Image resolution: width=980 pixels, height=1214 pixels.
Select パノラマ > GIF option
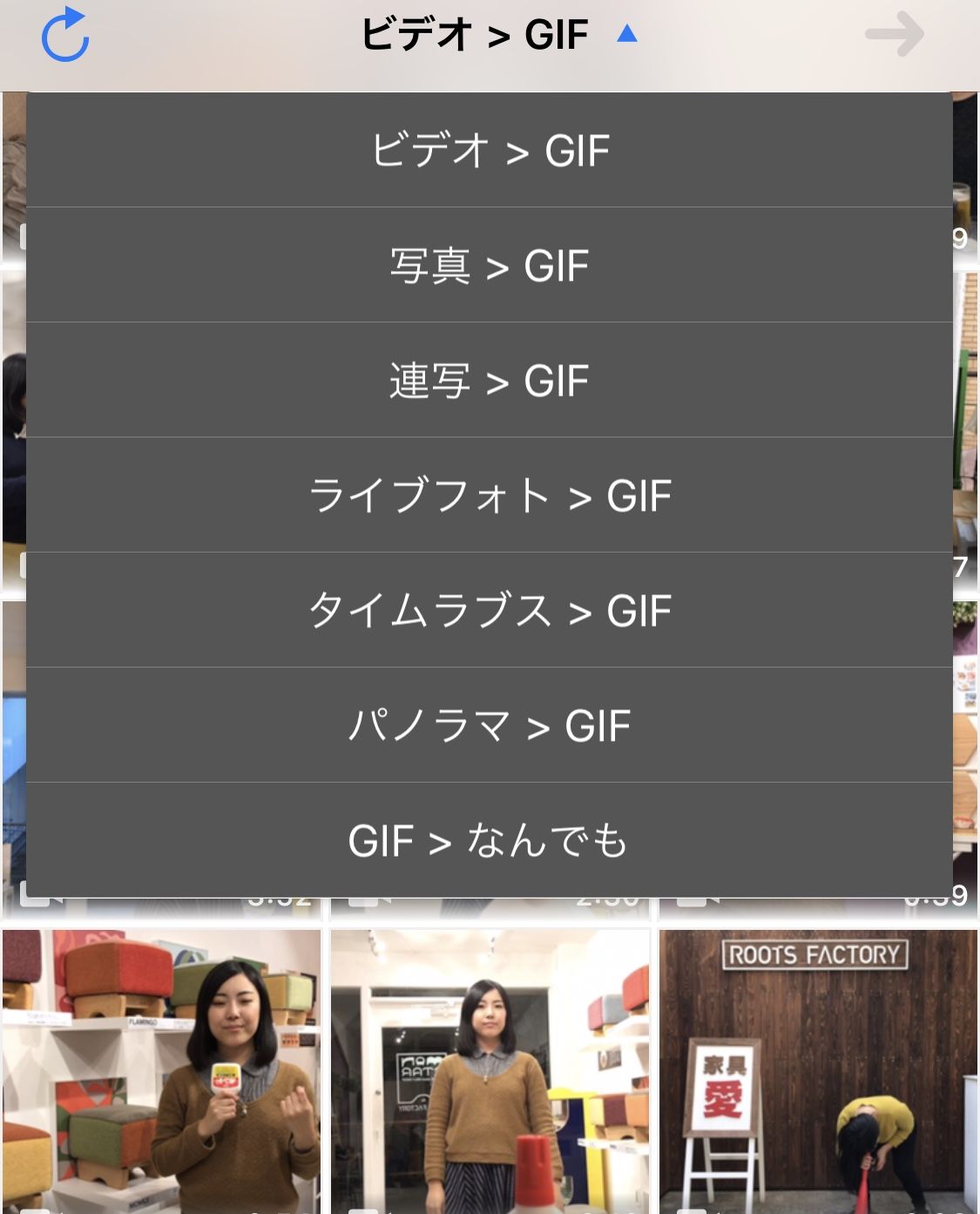pyautogui.click(x=490, y=725)
